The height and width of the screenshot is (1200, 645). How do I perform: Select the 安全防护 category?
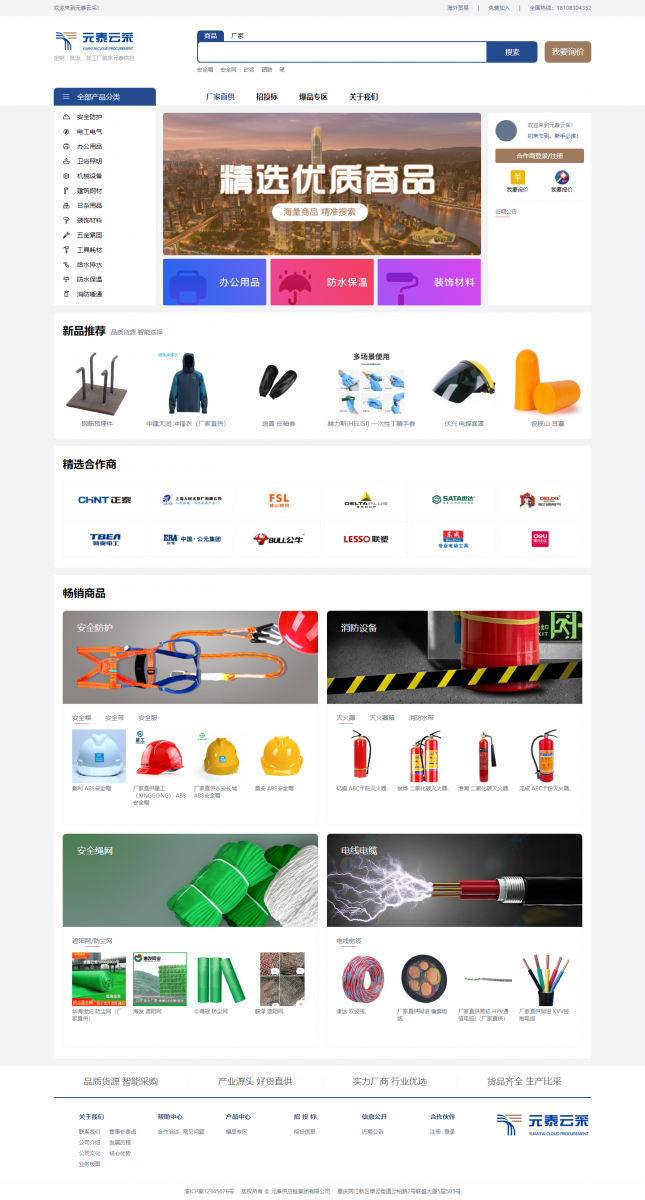89,117
